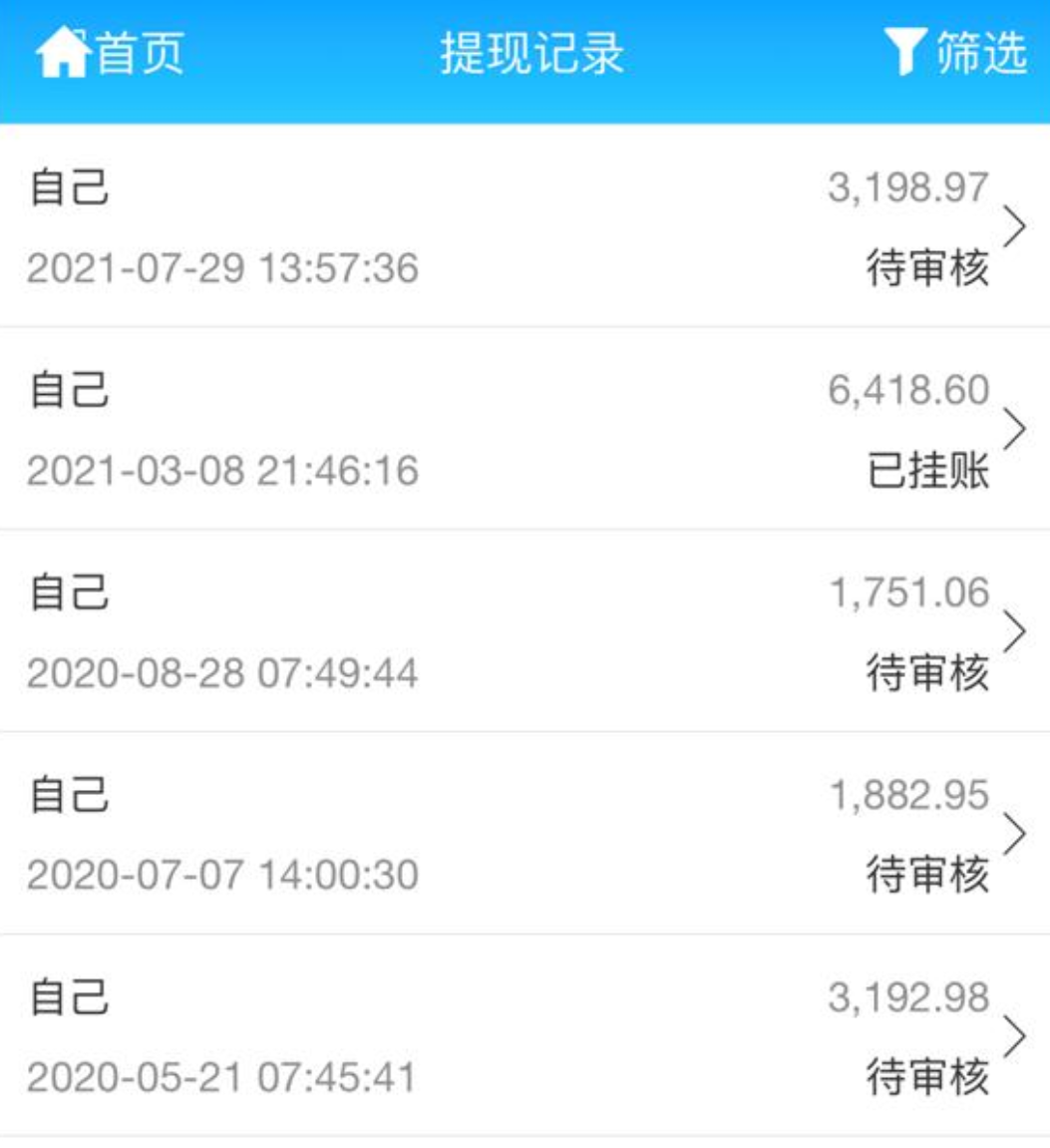Open record dated 2020-08-28 07:49:44

click(x=525, y=631)
